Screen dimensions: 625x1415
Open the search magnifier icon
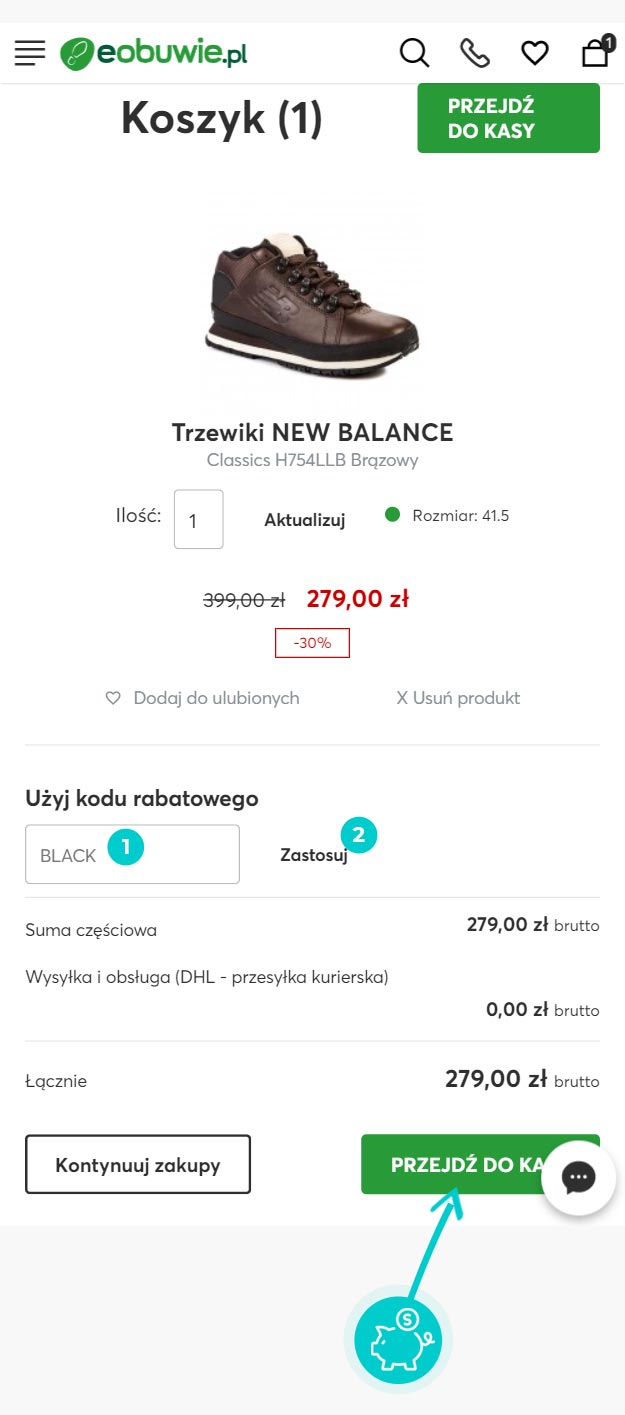coord(414,53)
